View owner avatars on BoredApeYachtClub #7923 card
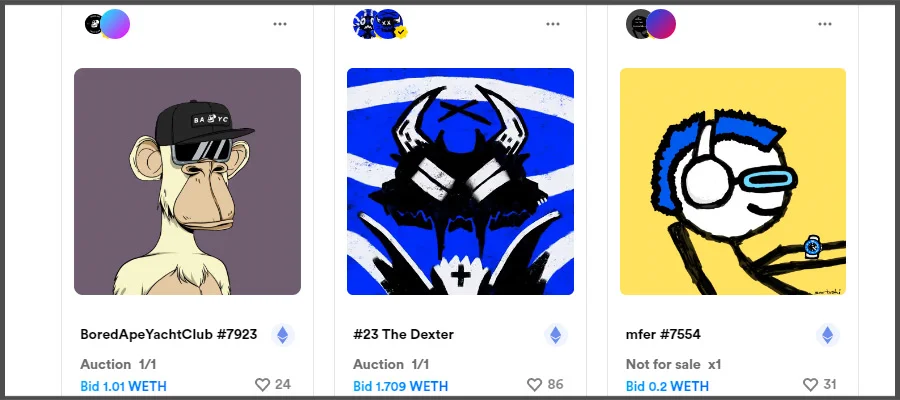This screenshot has width=900, height=400. tap(108, 24)
